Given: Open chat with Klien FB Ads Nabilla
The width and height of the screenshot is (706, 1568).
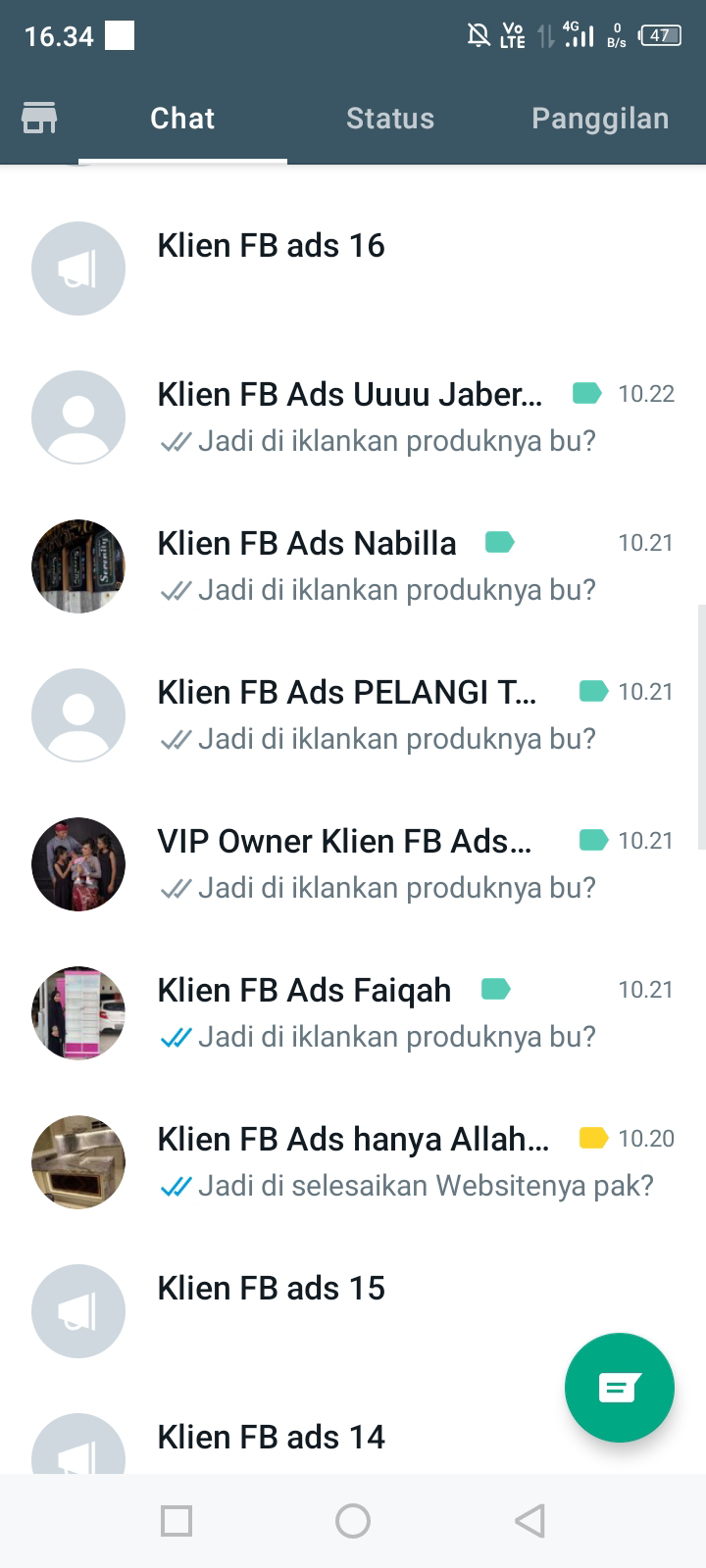Looking at the screenshot, I should tap(353, 566).
